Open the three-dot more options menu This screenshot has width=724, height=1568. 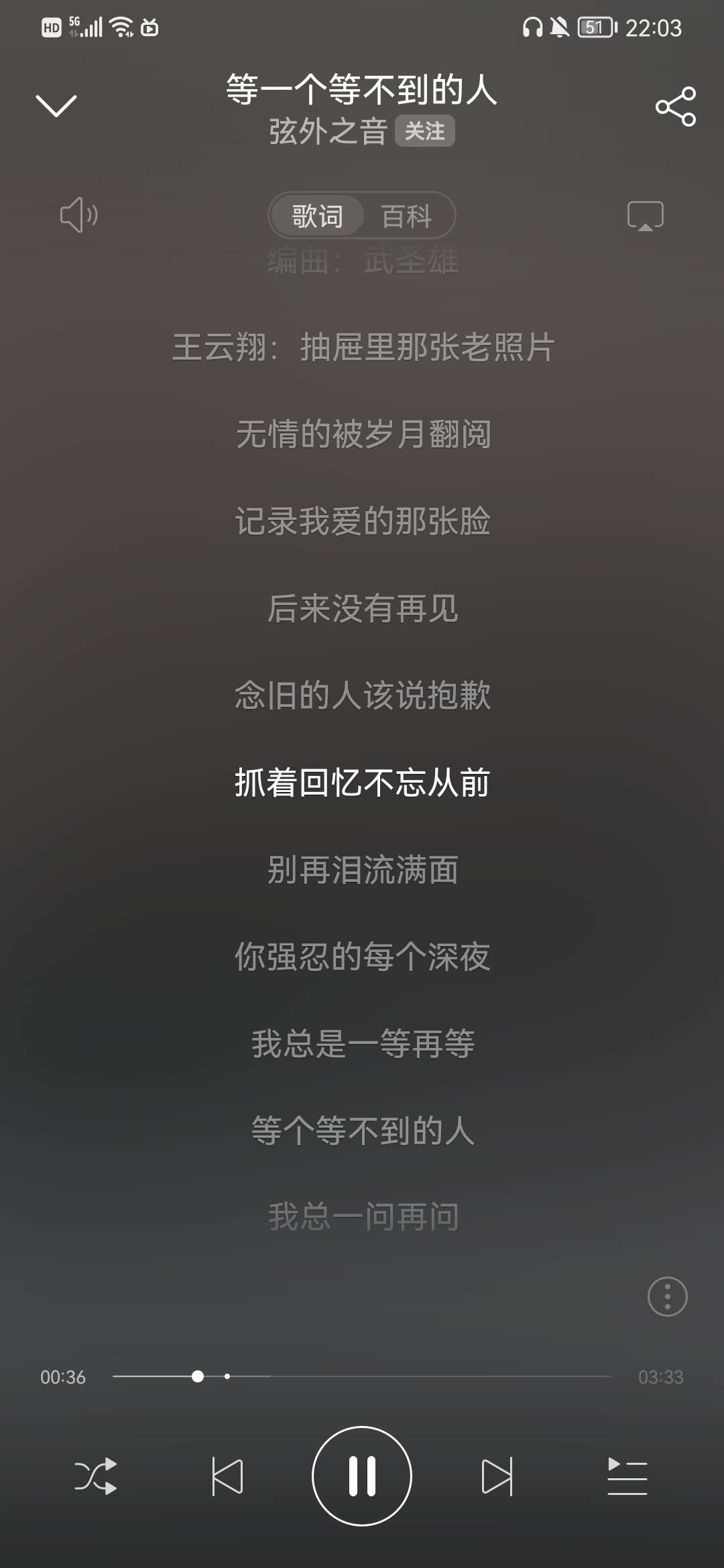667,1297
